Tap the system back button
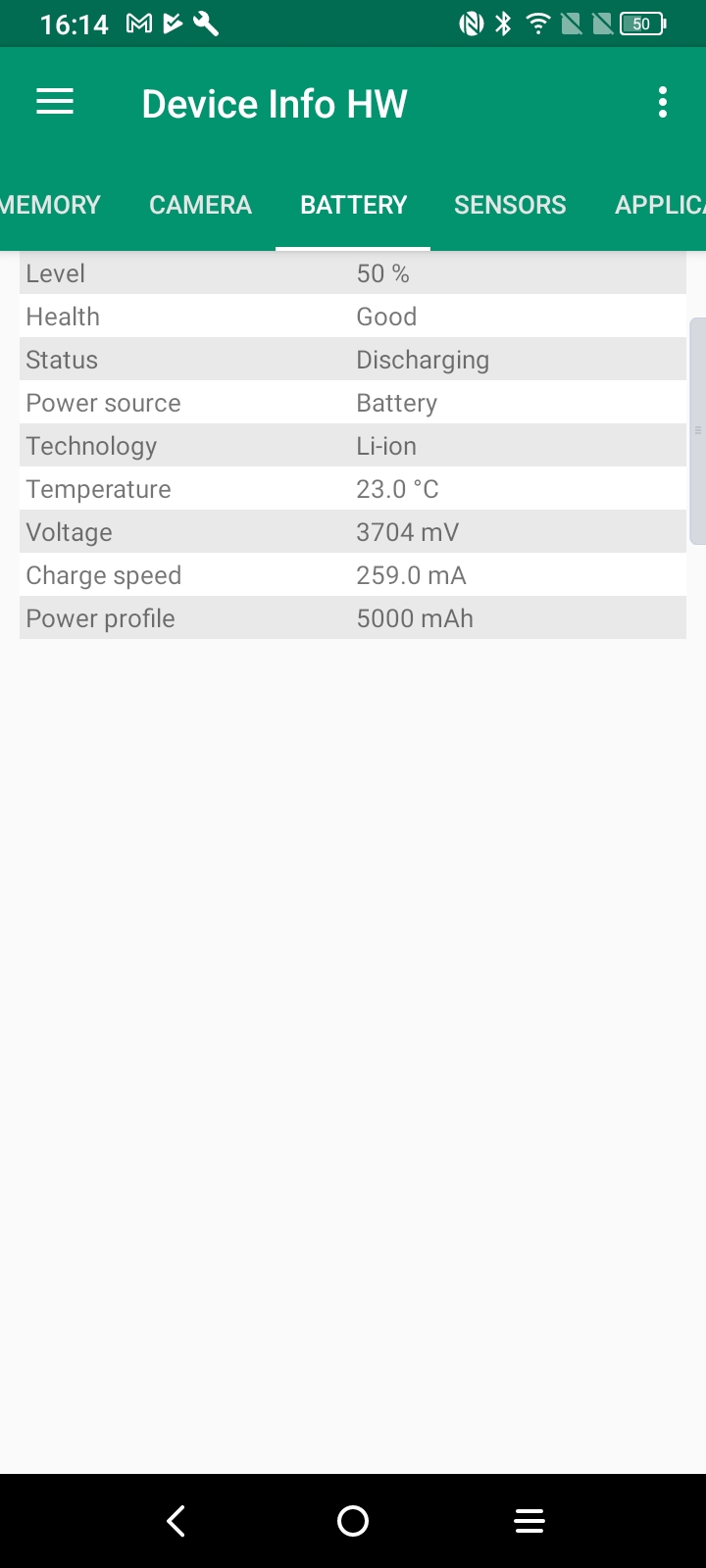 [x=176, y=1521]
